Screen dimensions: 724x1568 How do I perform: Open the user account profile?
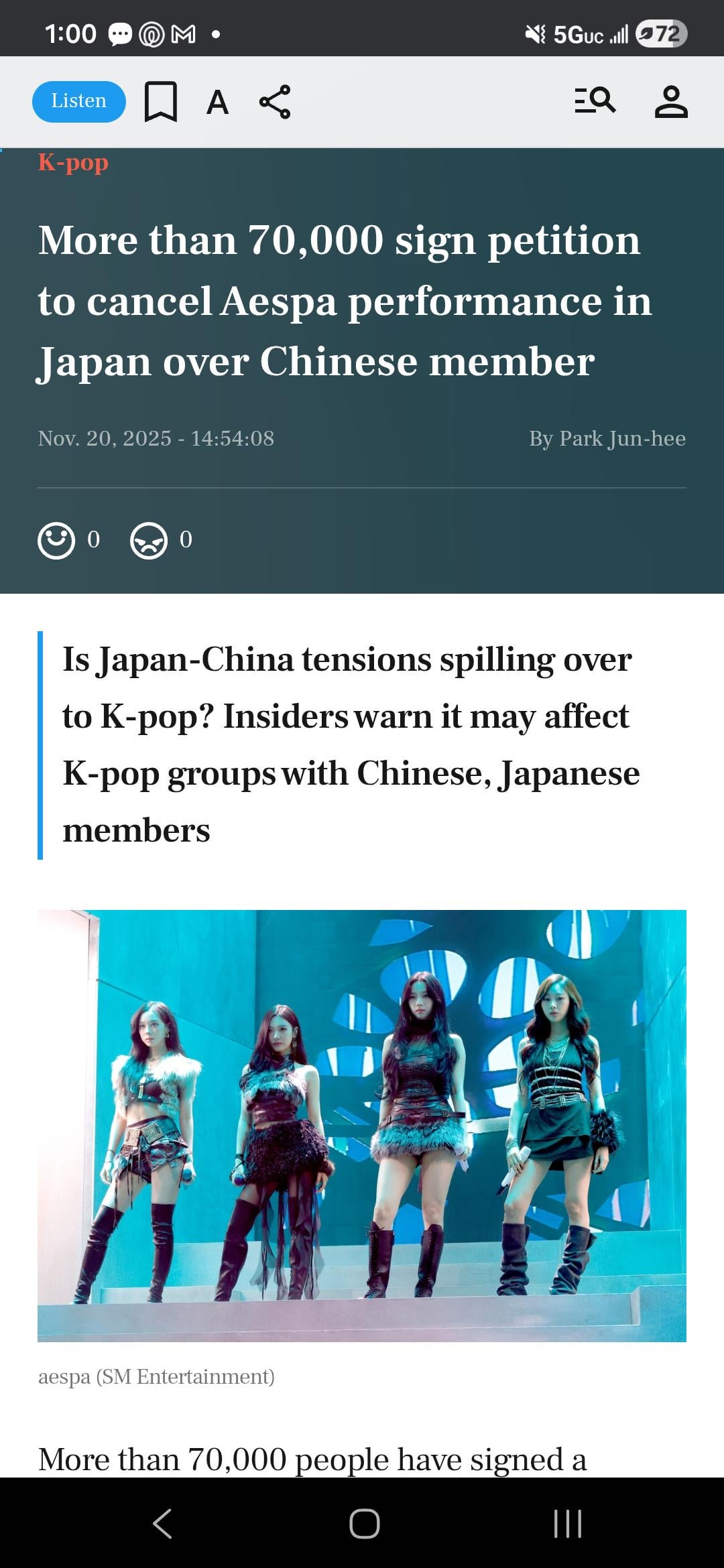[671, 102]
